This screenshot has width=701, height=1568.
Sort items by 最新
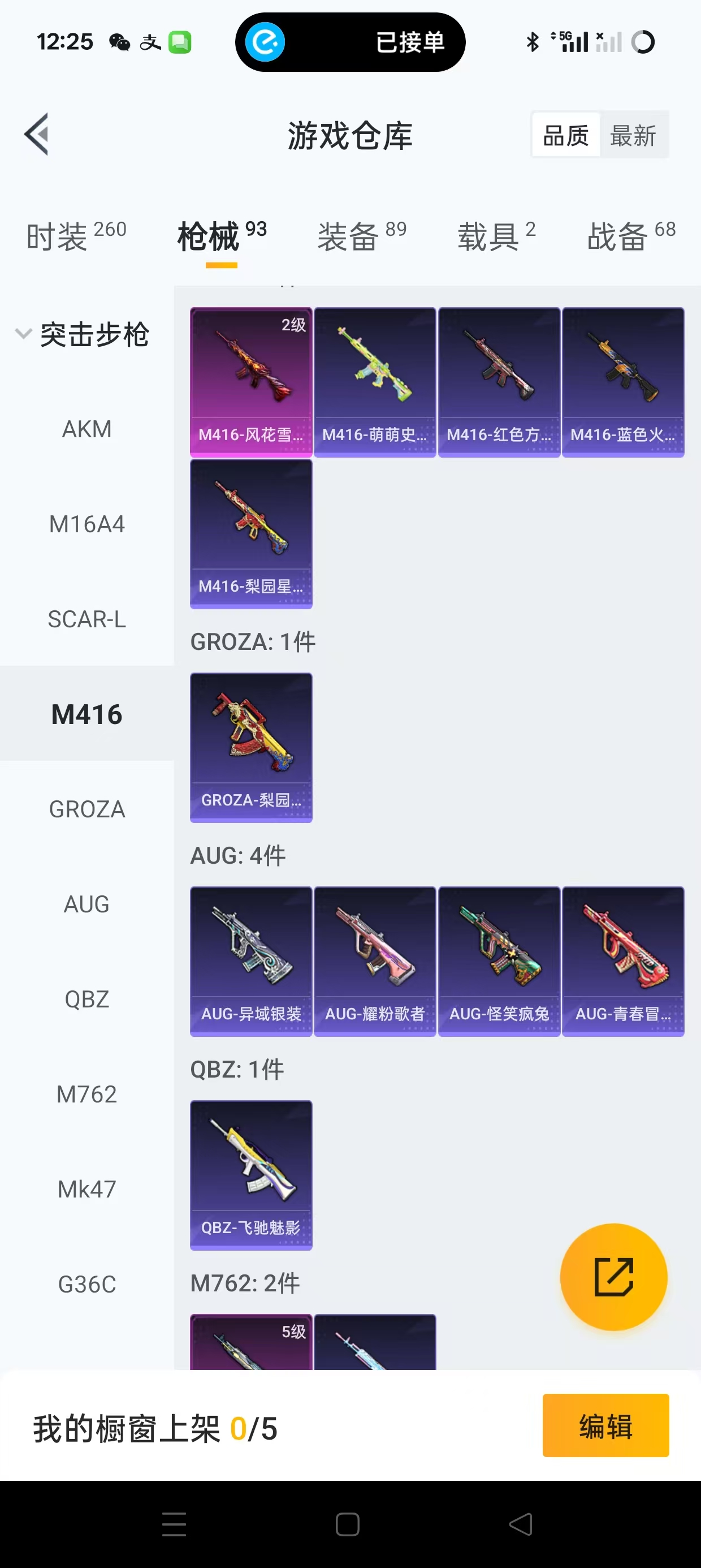pyautogui.click(x=633, y=135)
